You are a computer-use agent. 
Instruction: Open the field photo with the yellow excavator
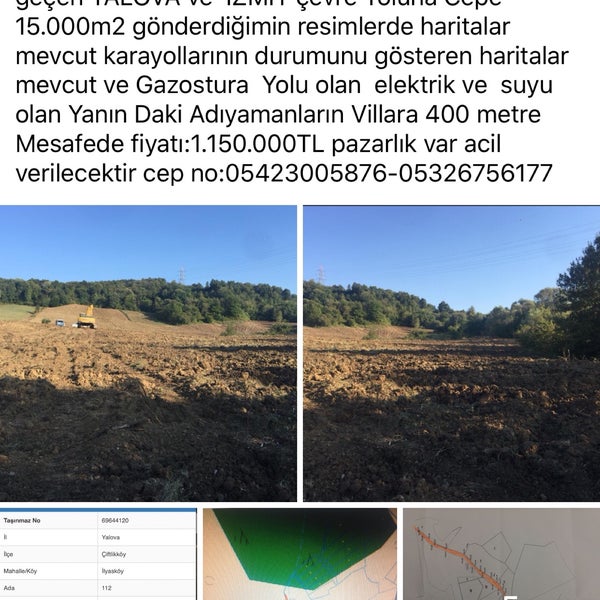click(x=148, y=353)
